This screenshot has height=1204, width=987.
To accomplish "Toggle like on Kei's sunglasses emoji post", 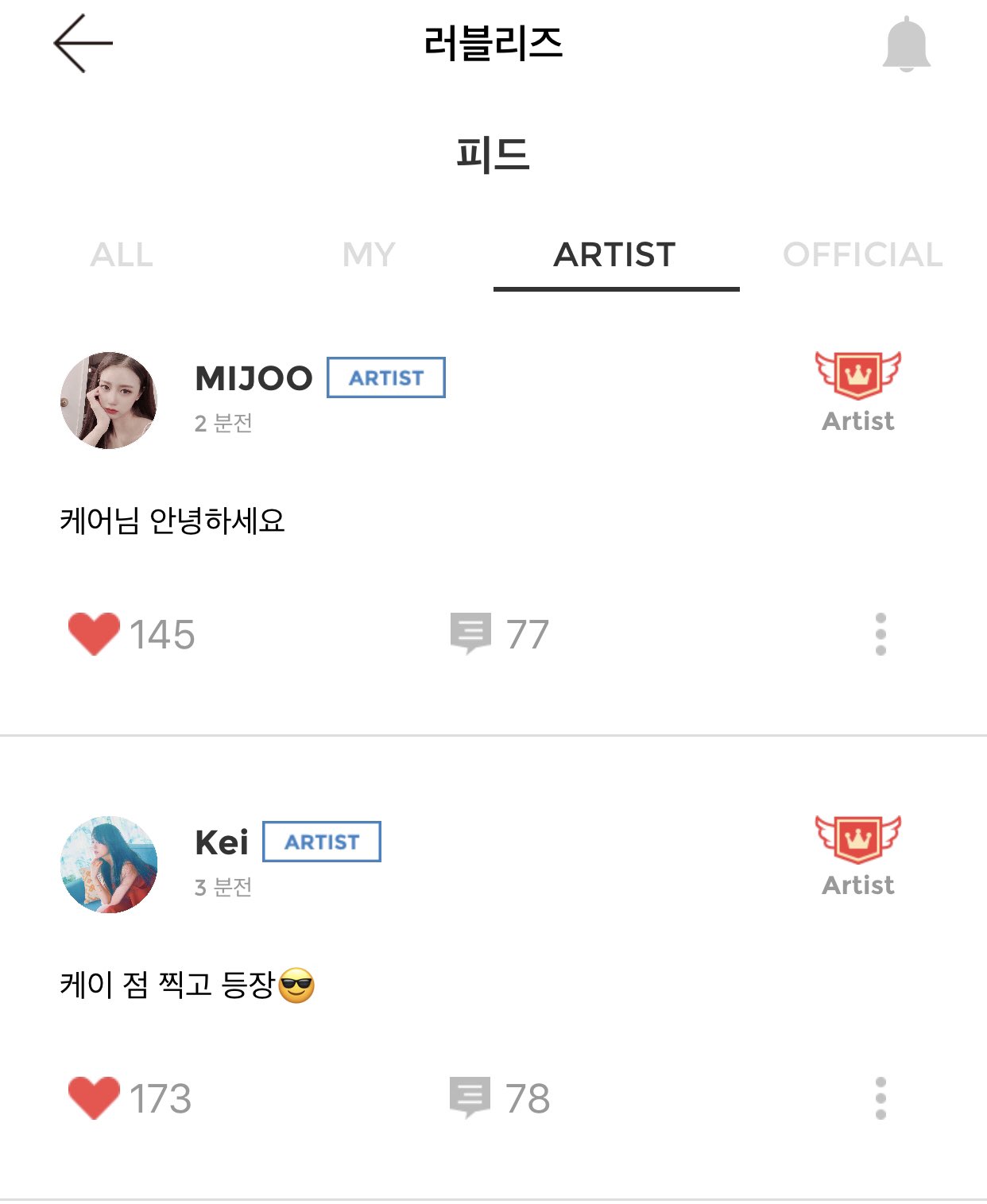I will (x=95, y=1099).
